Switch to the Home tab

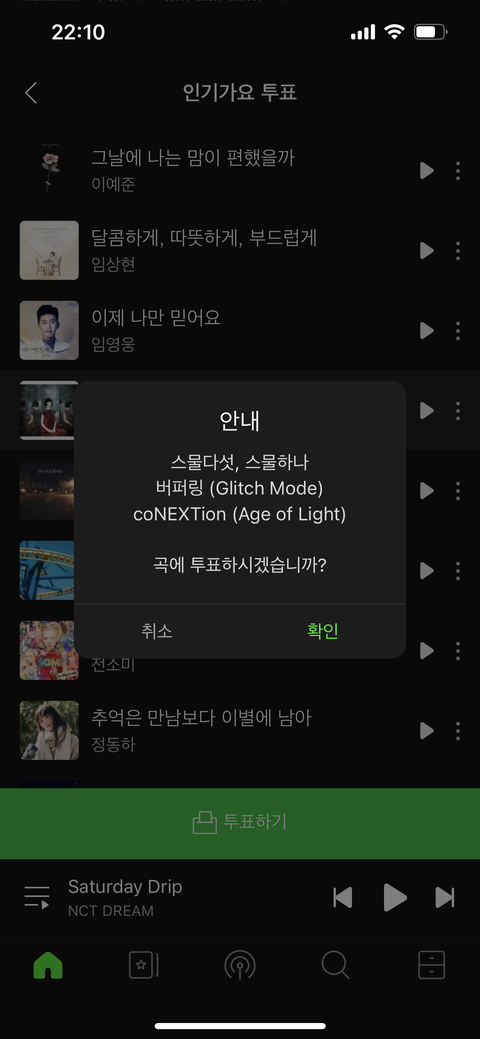pyautogui.click(x=48, y=965)
